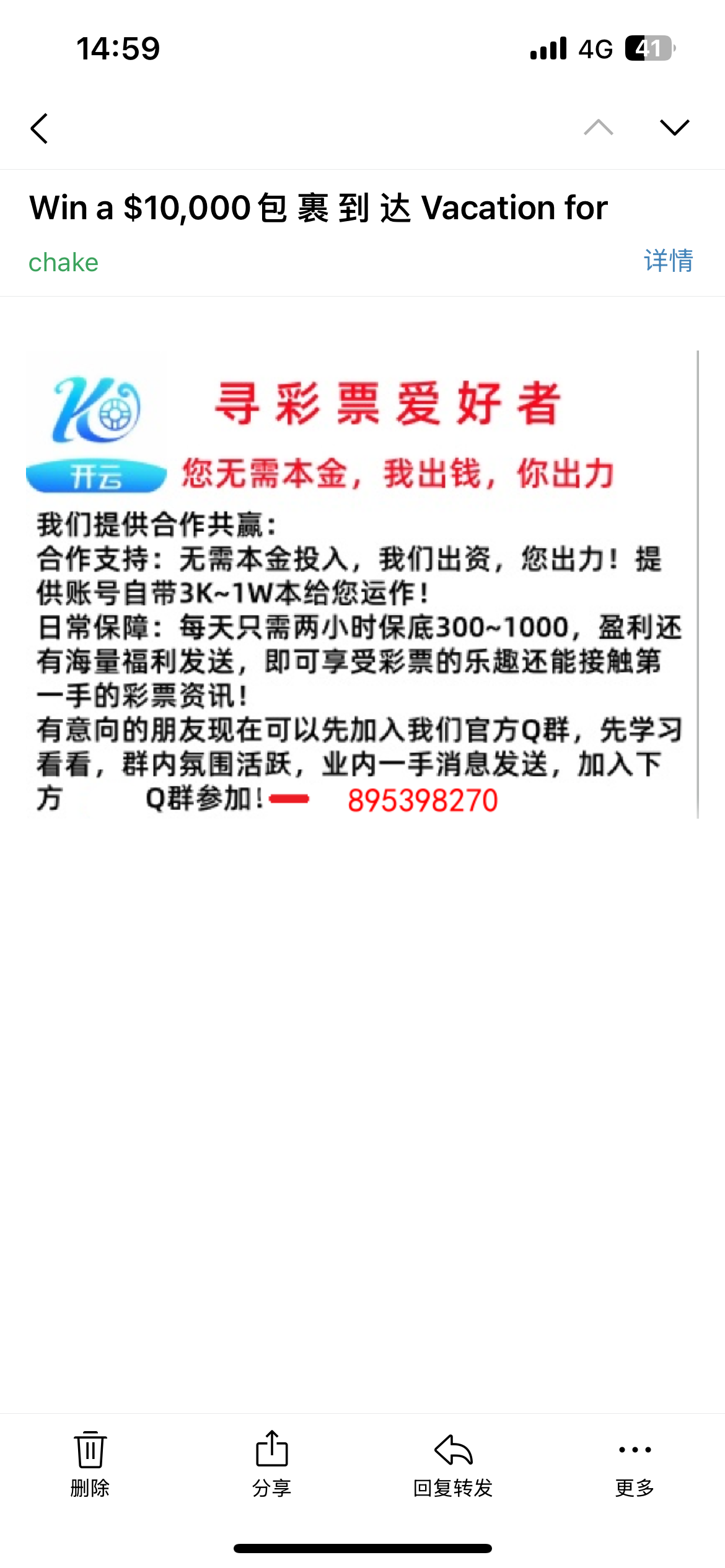The height and width of the screenshot is (1568, 725).
Task: Open the 更多 more options menu
Action: click(635, 1463)
